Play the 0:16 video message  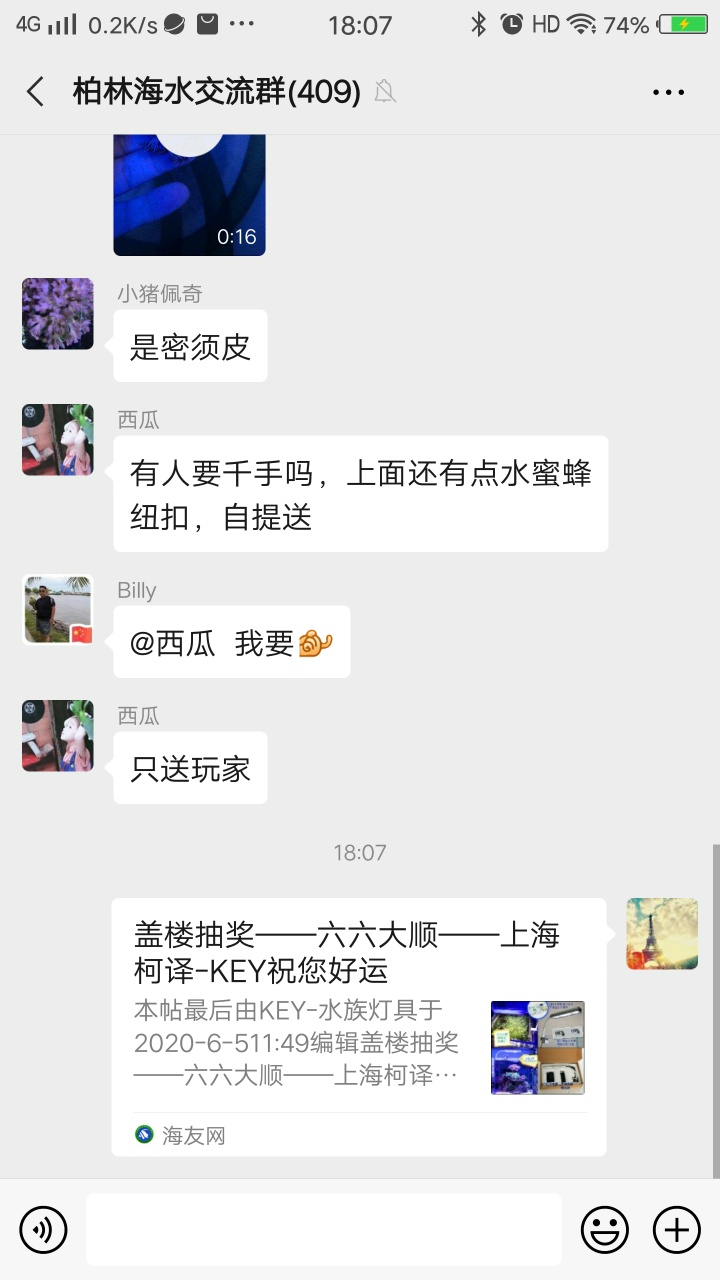(190, 195)
